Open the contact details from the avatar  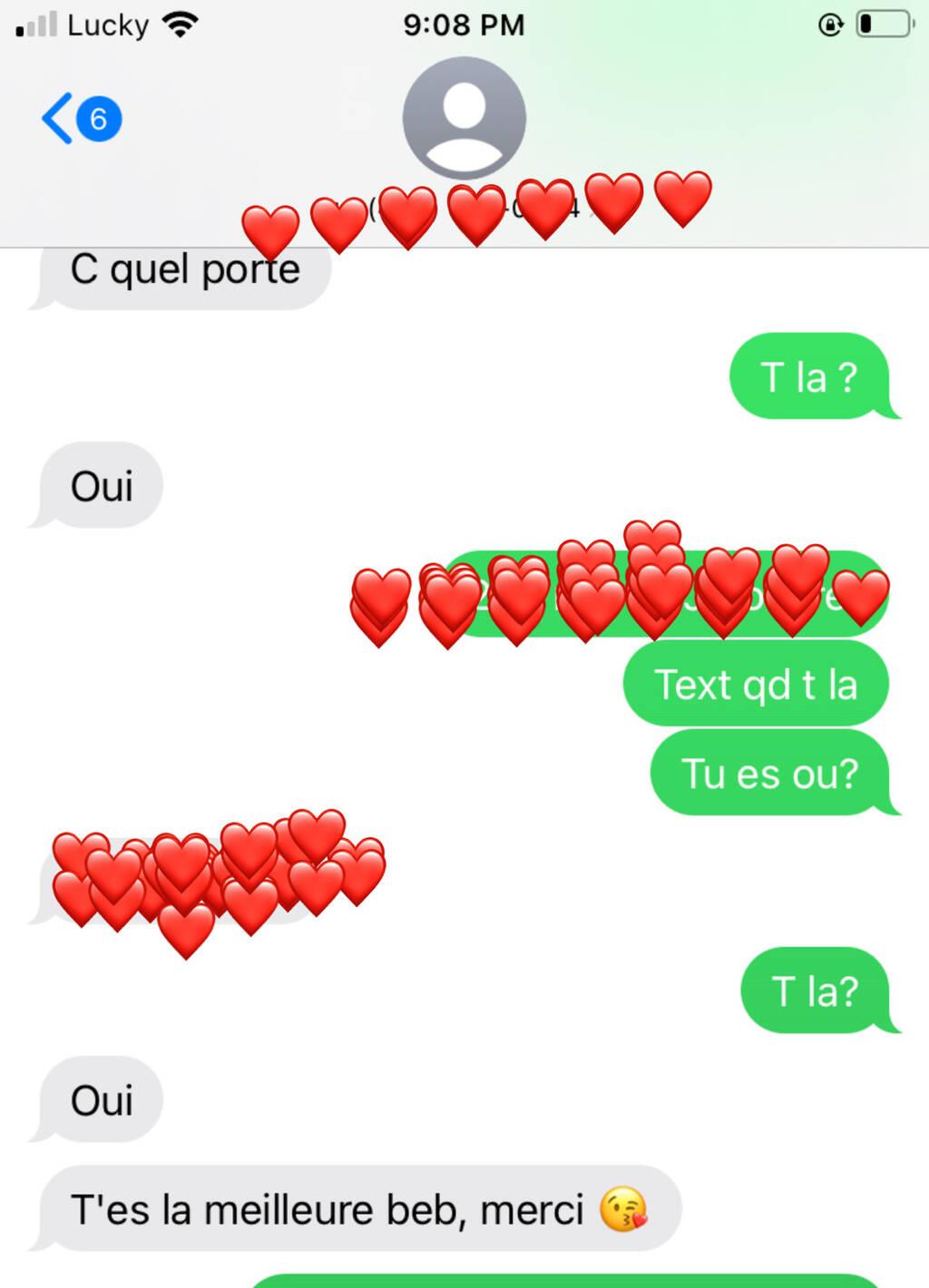coord(464,118)
